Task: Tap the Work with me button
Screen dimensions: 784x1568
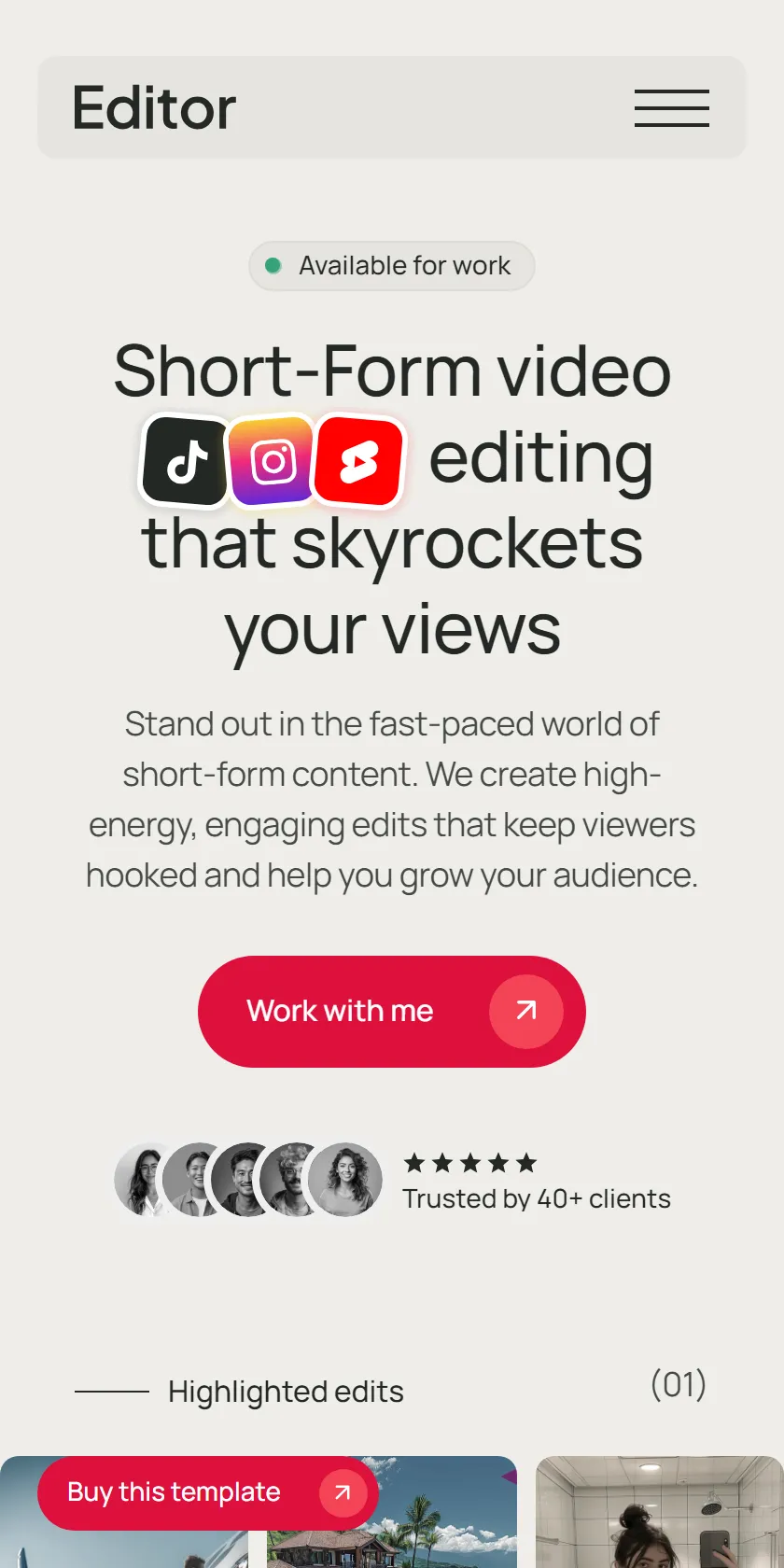Action: coord(392,1012)
